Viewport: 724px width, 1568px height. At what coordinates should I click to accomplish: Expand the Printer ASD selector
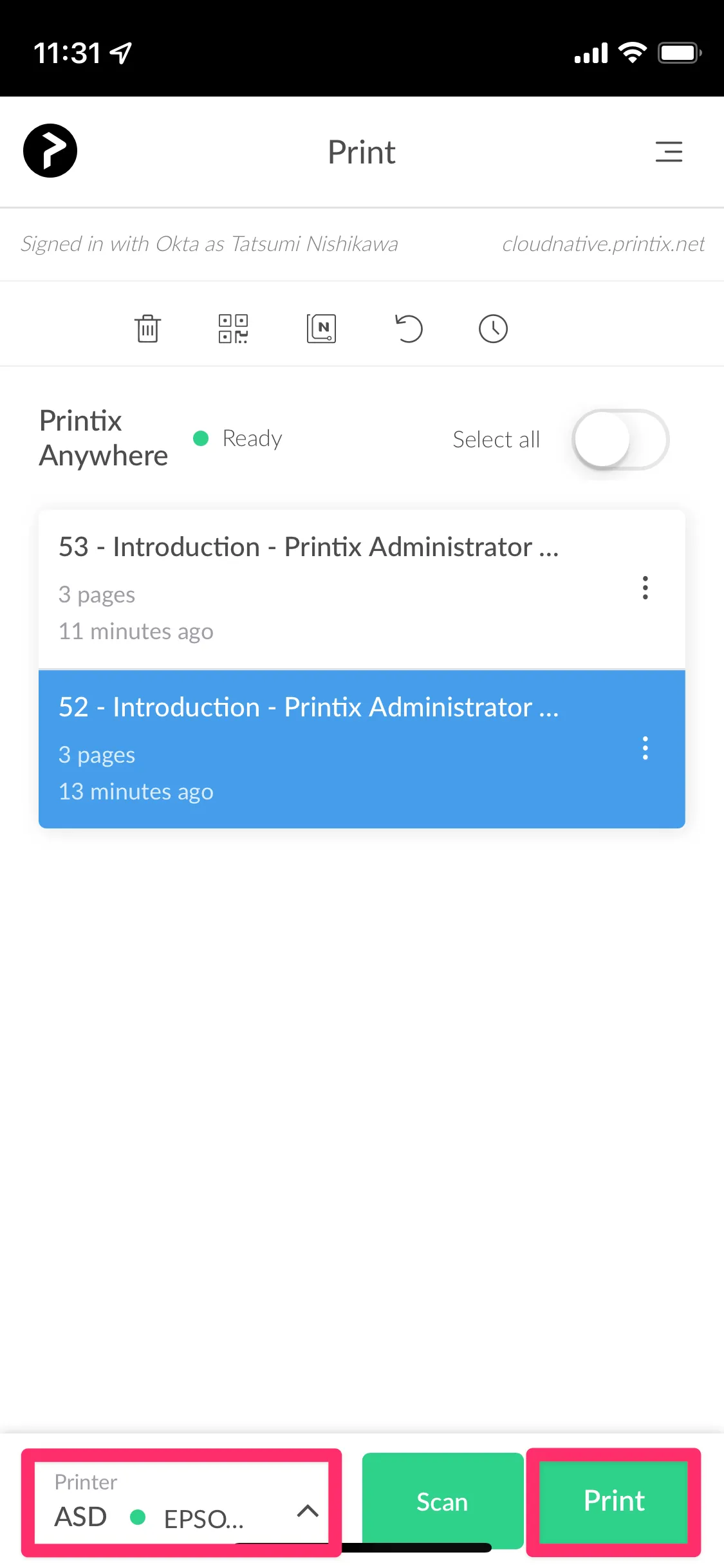(x=181, y=1502)
